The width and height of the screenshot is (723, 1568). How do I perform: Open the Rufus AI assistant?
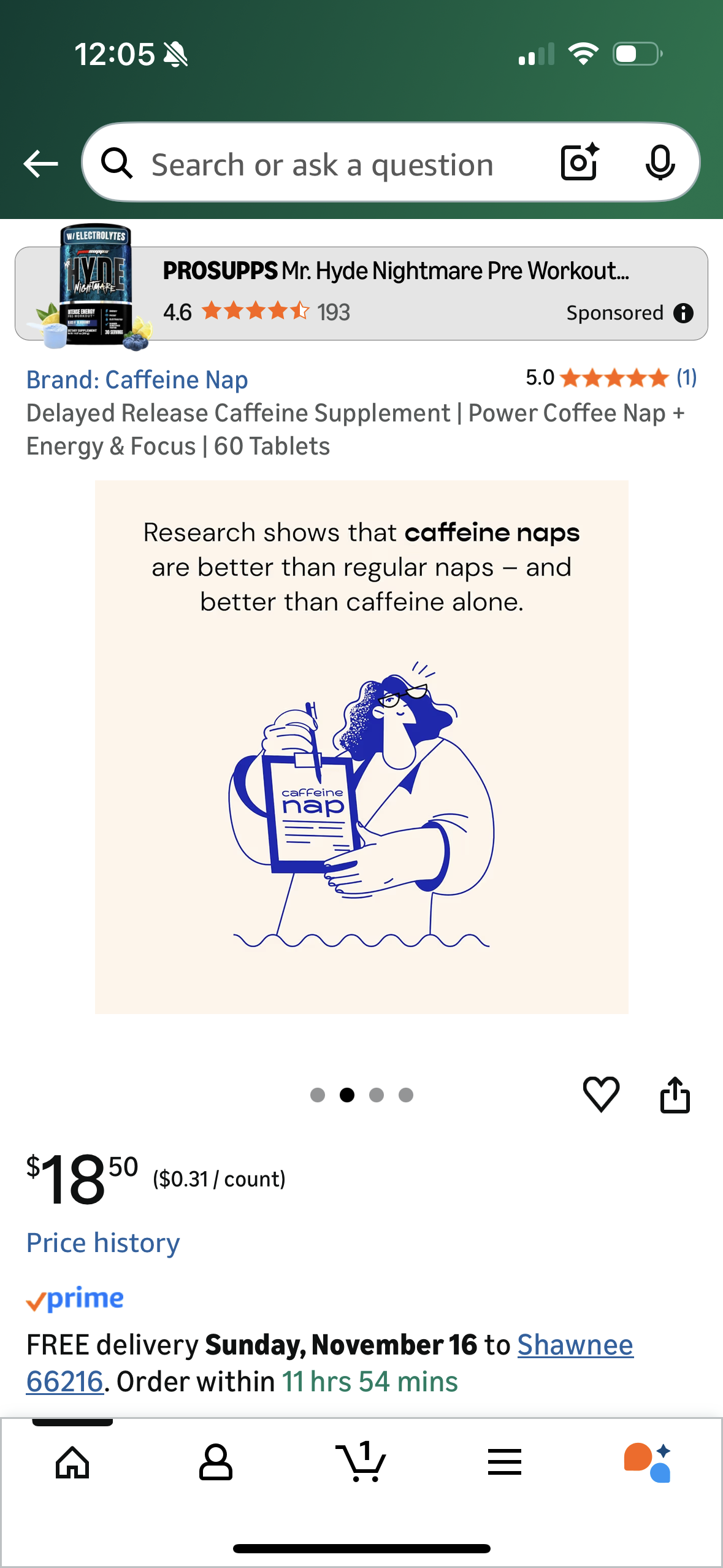[x=648, y=1462]
